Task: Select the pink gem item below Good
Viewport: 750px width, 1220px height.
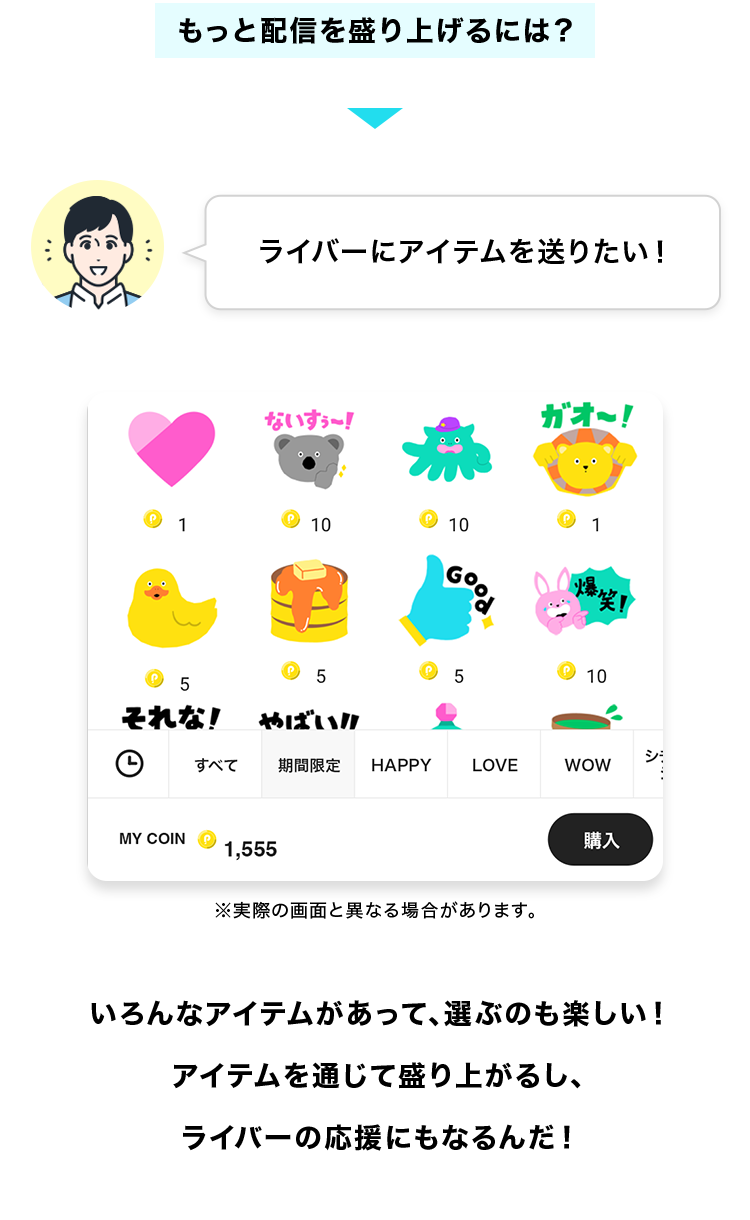Action: (x=447, y=713)
